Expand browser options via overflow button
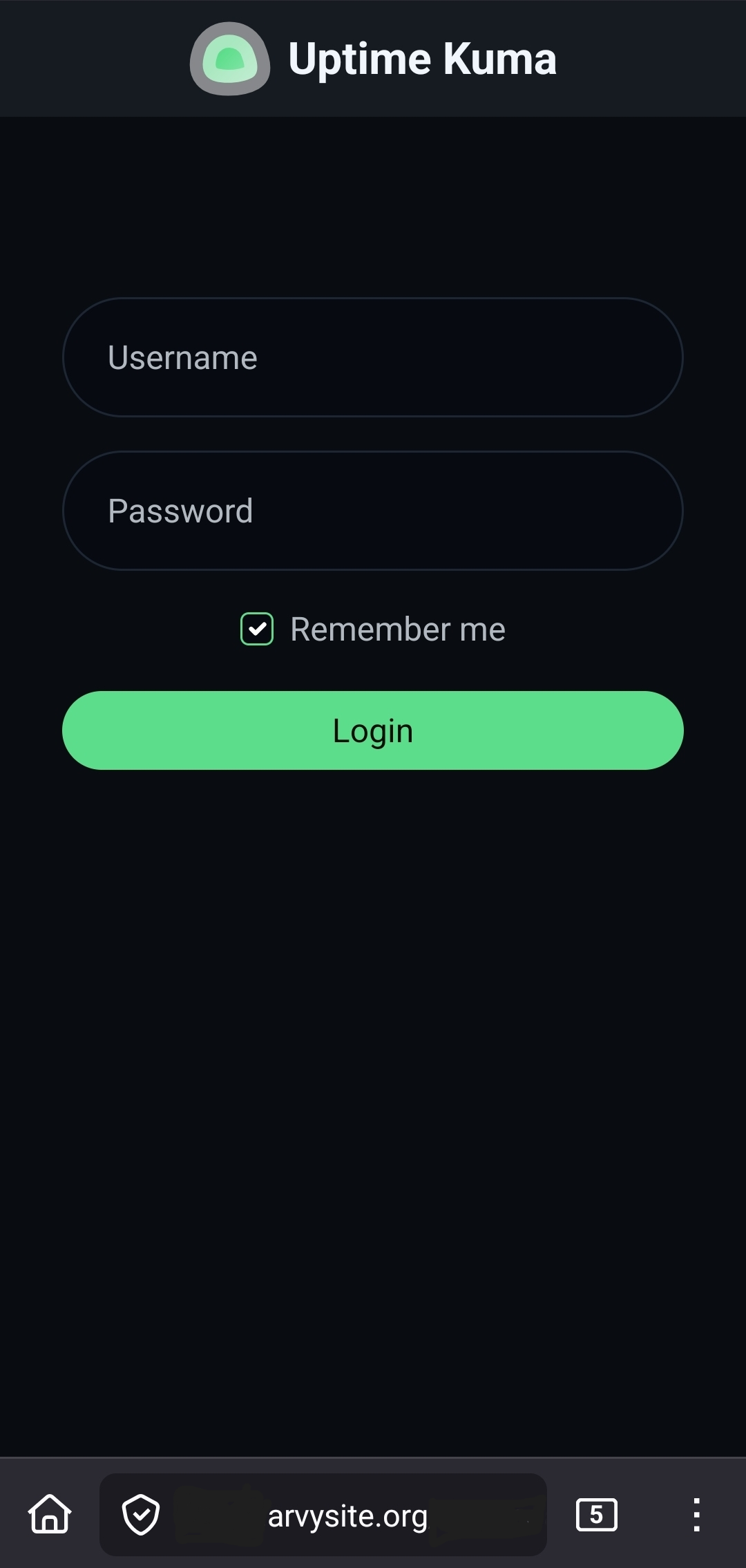The width and height of the screenshot is (746, 1568). (696, 1515)
